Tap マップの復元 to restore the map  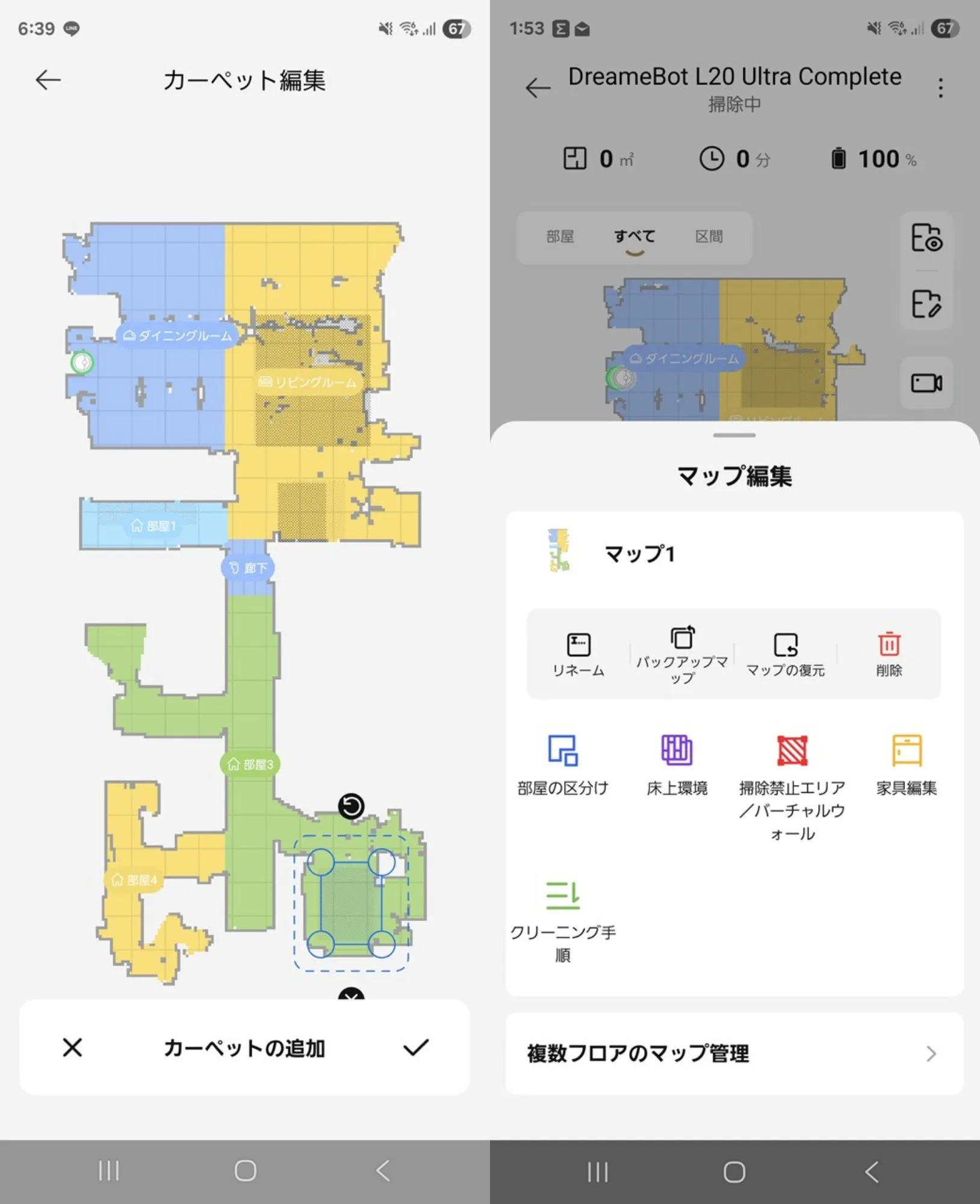pos(786,654)
